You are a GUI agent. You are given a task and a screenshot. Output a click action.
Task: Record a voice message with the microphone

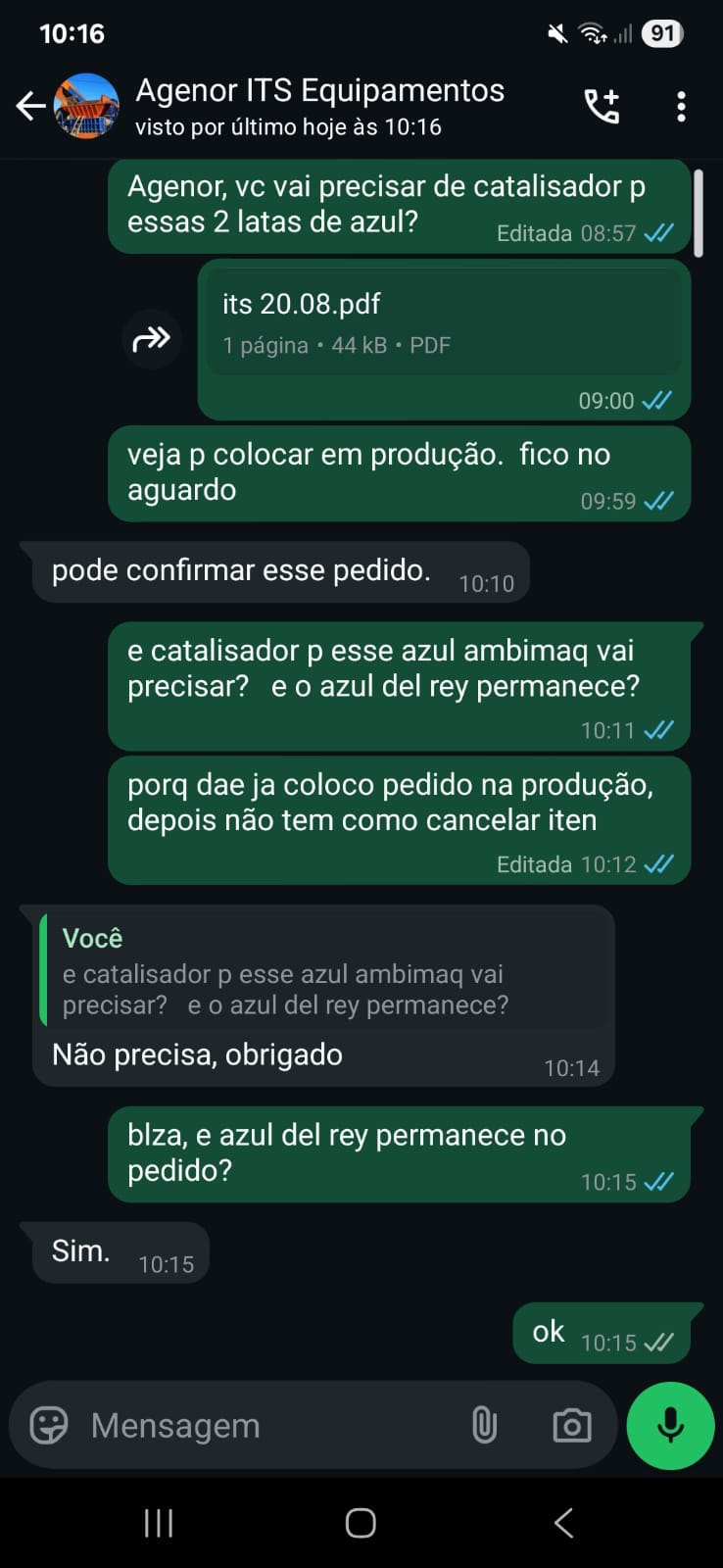click(670, 1425)
